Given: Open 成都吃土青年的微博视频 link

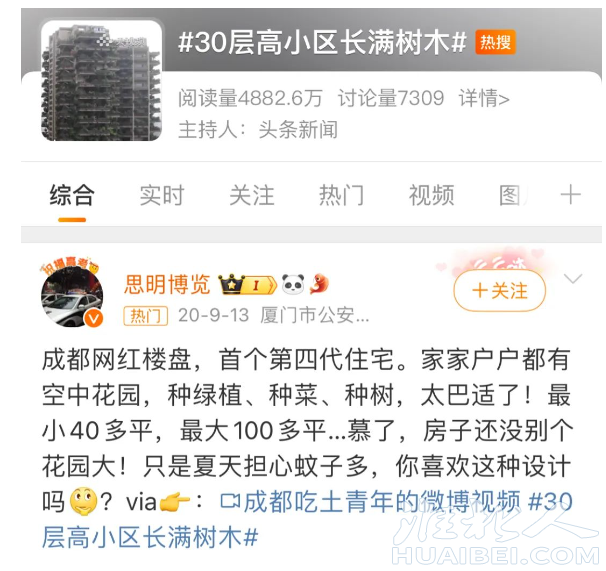Looking at the screenshot, I should pyautogui.click(x=381, y=500).
